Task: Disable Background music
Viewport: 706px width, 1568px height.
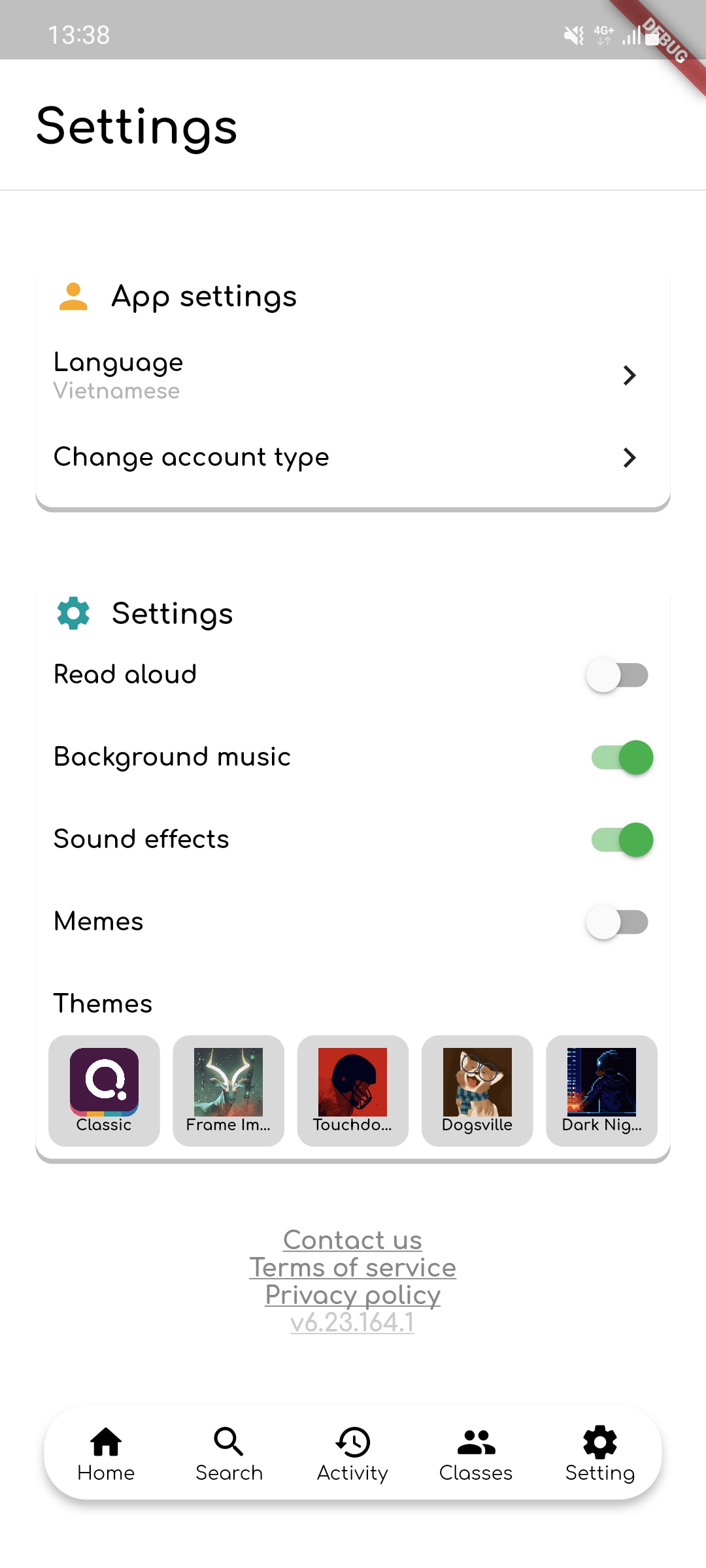Action: (x=621, y=757)
